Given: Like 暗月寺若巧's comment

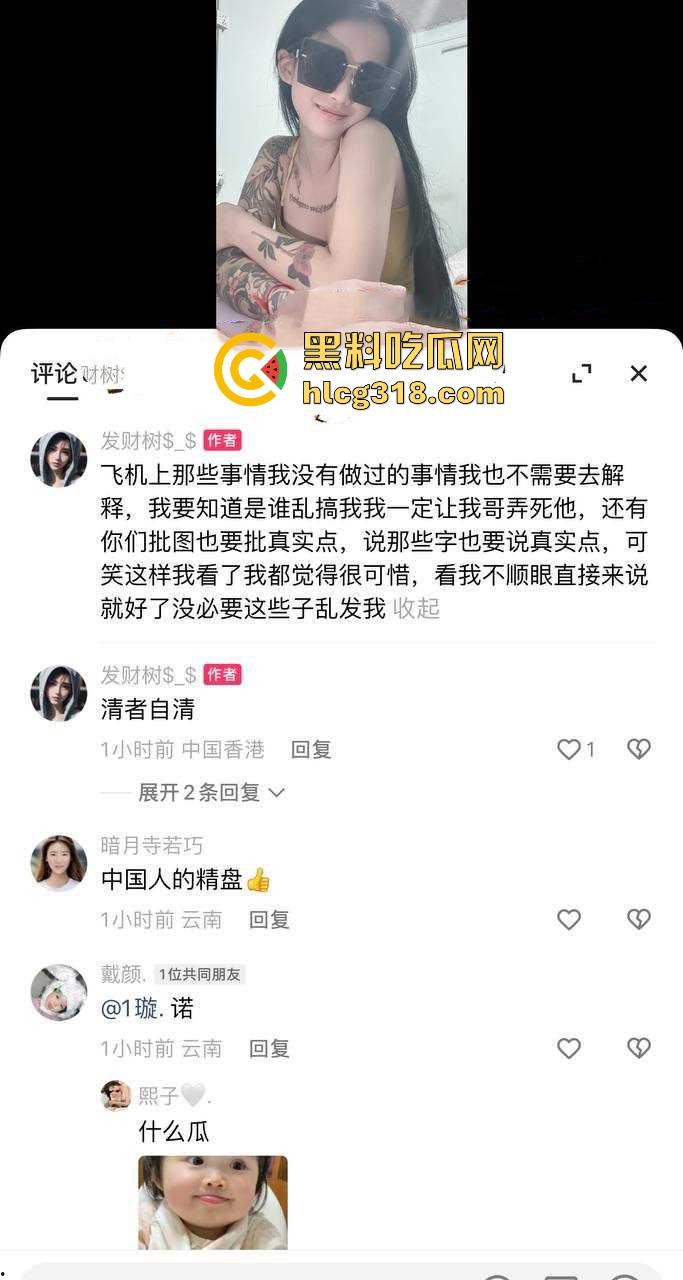Looking at the screenshot, I should tap(569, 919).
